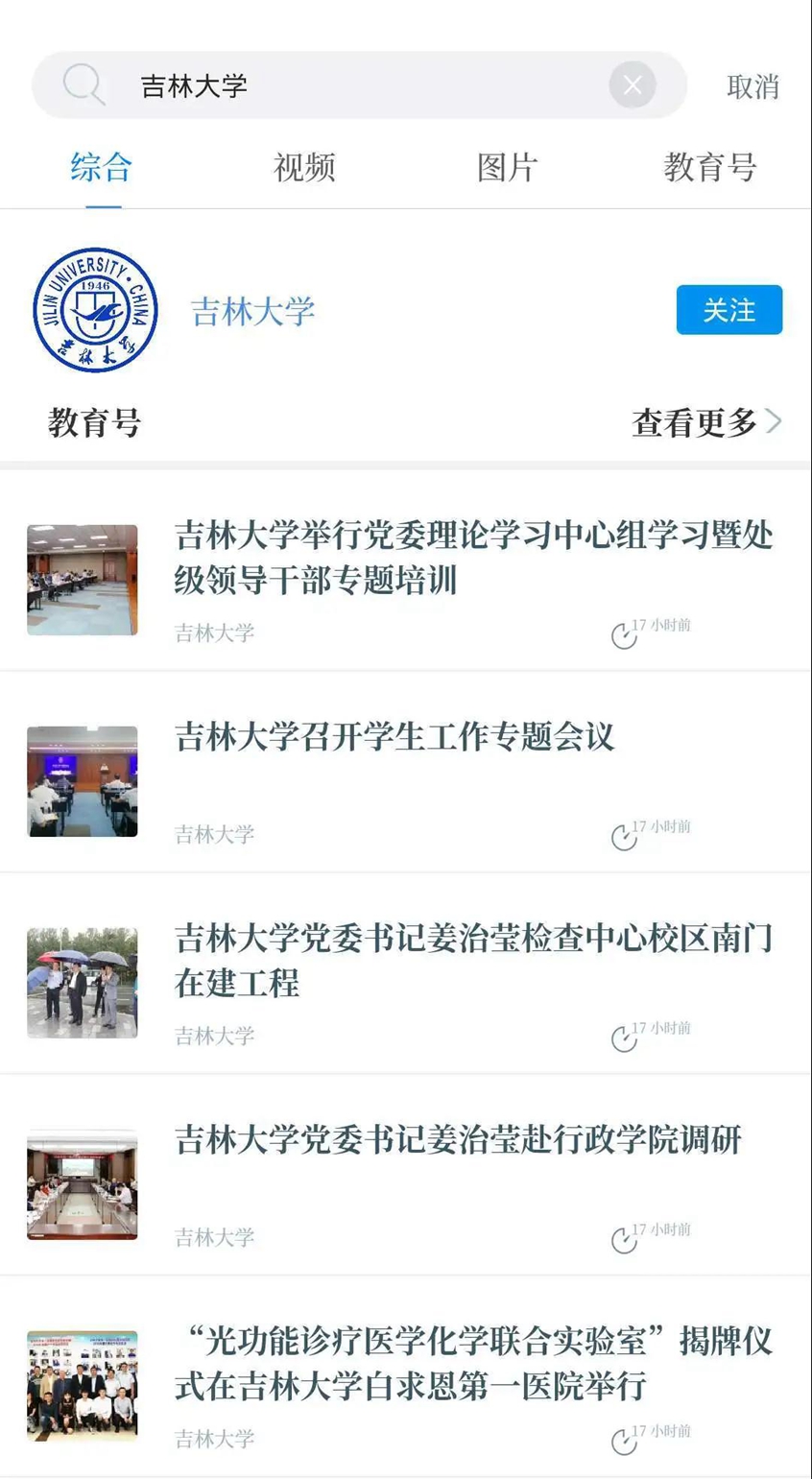Image resolution: width=812 pixels, height=1479 pixels.
Task: Open article about 党委理论学习中心组学习
Action: (473, 557)
